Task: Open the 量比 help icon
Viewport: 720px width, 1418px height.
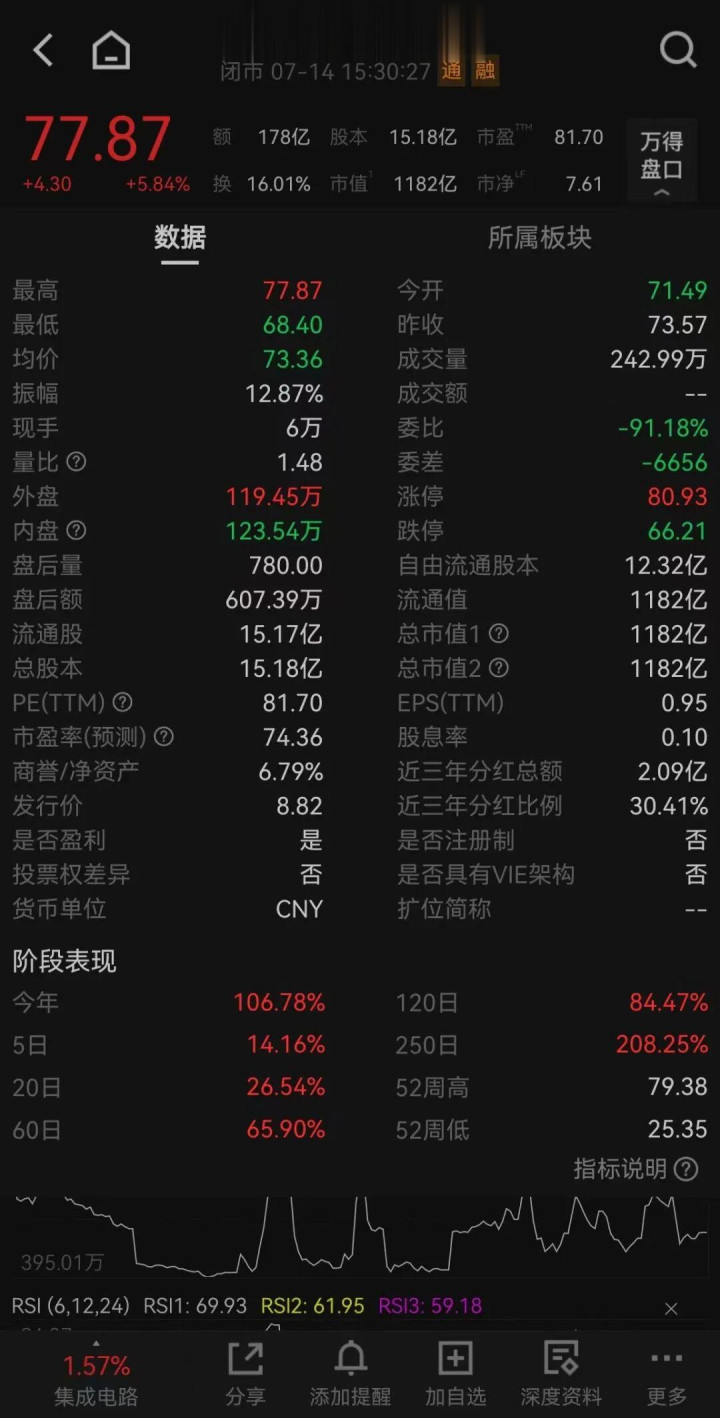Action: [76, 462]
